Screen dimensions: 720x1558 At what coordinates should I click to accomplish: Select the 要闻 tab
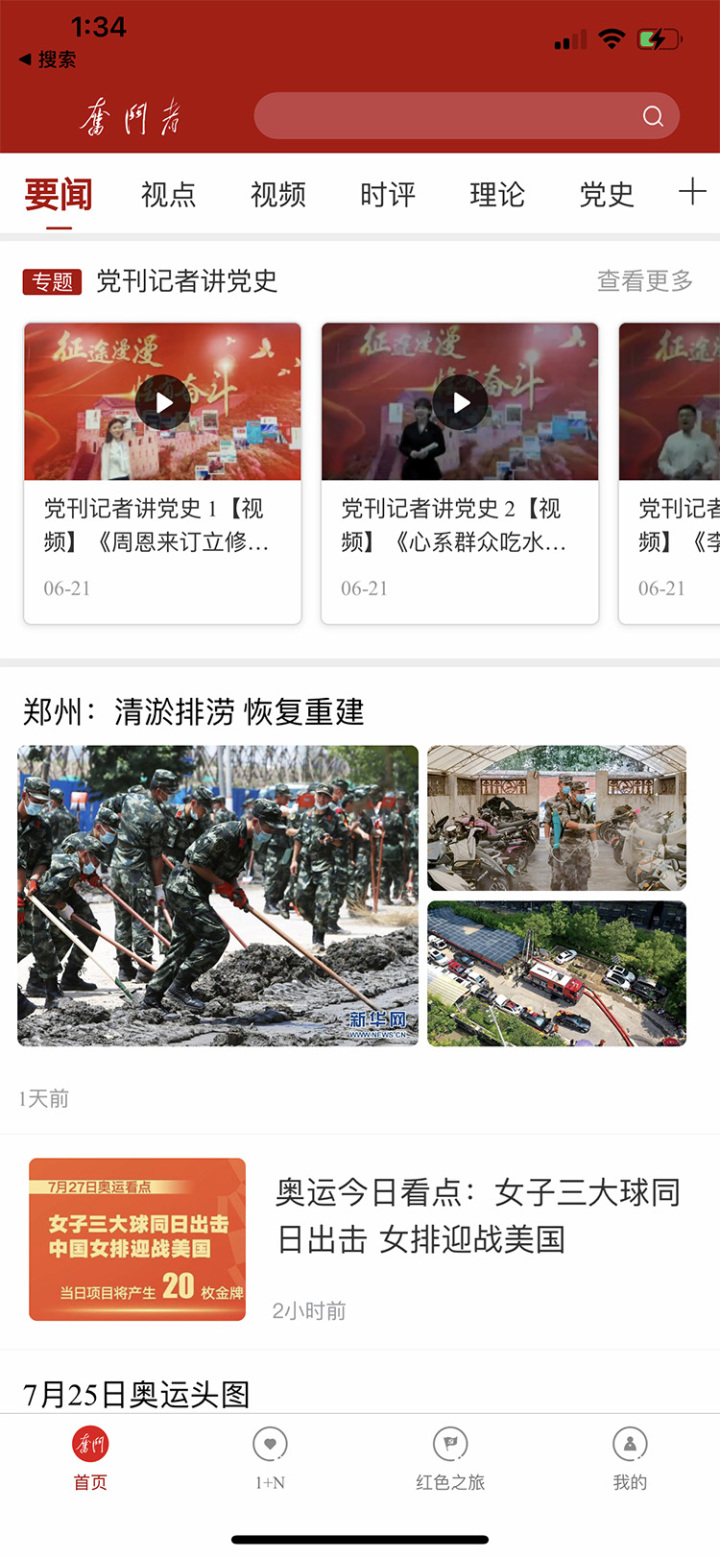[59, 194]
